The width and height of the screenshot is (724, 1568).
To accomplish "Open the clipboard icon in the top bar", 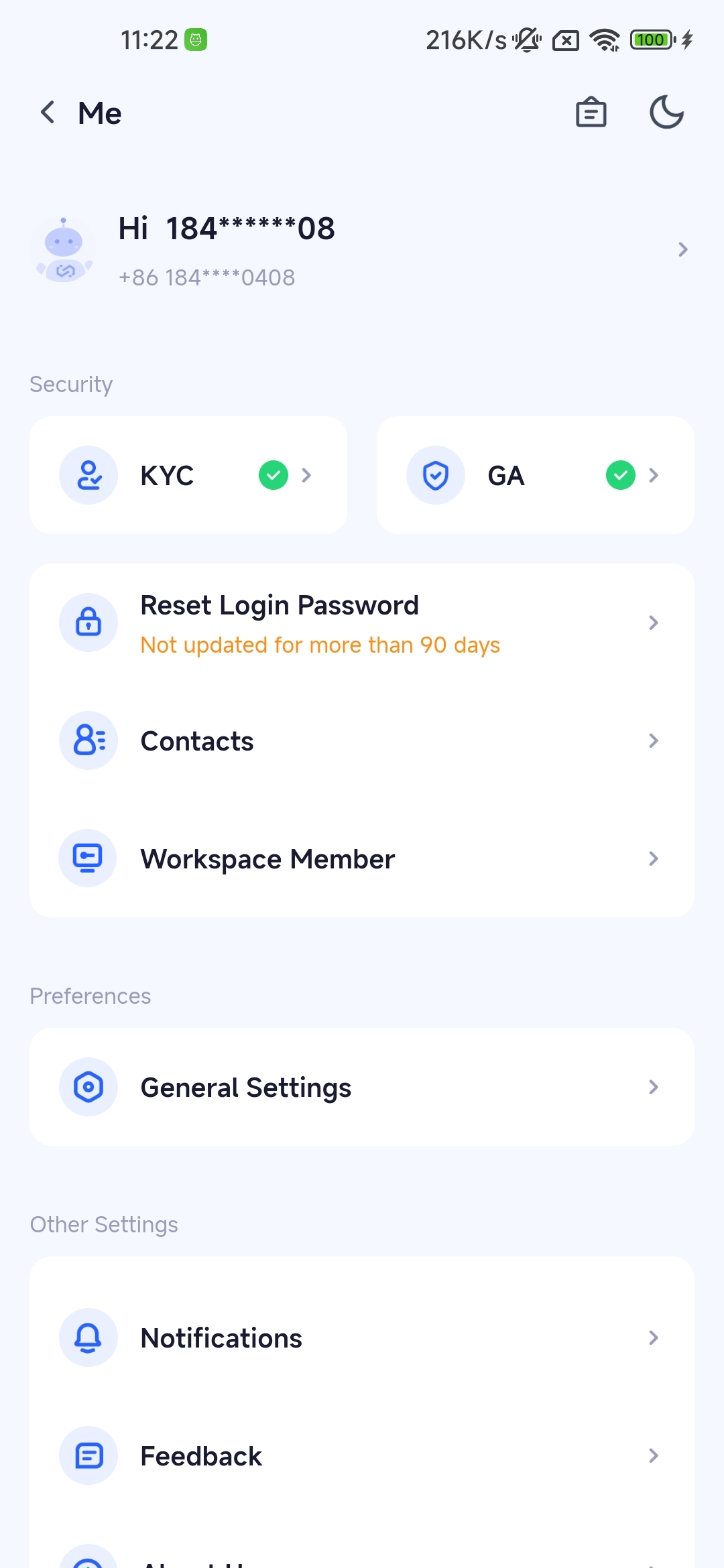I will coord(591,113).
